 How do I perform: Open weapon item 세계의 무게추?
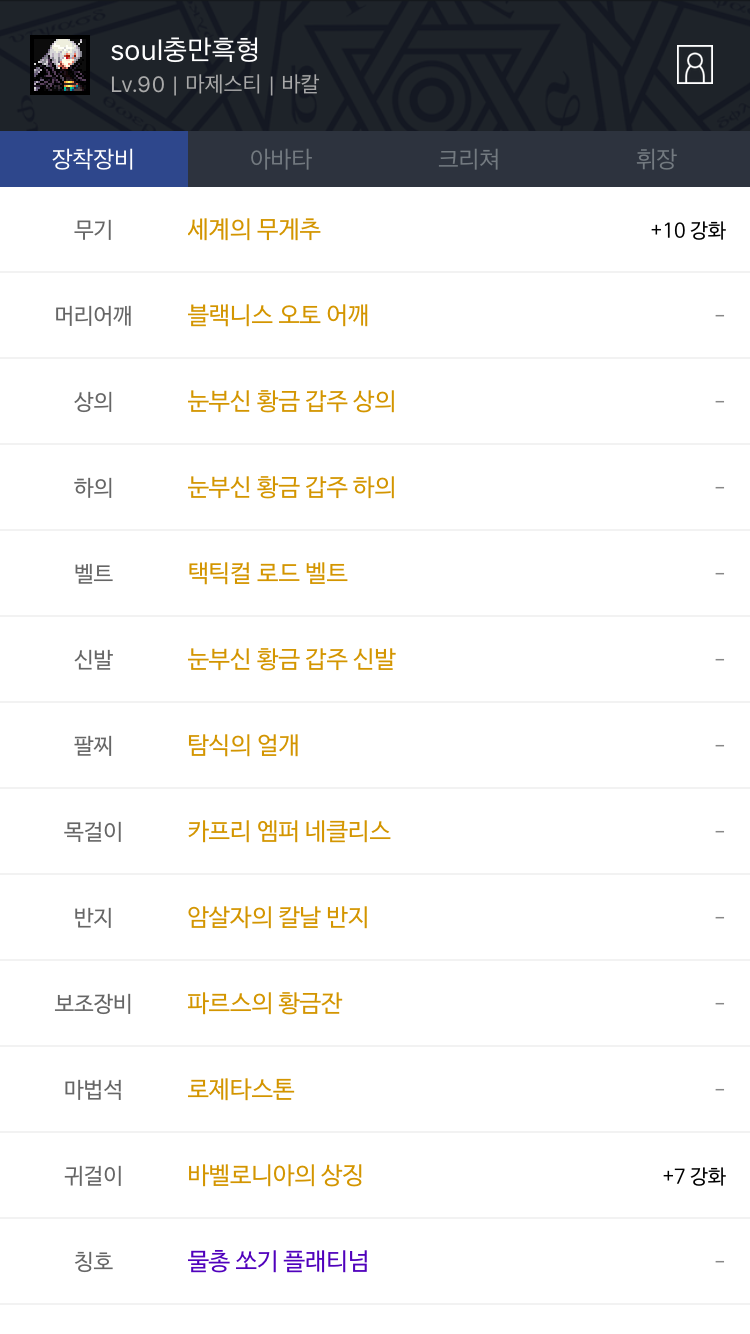254,229
